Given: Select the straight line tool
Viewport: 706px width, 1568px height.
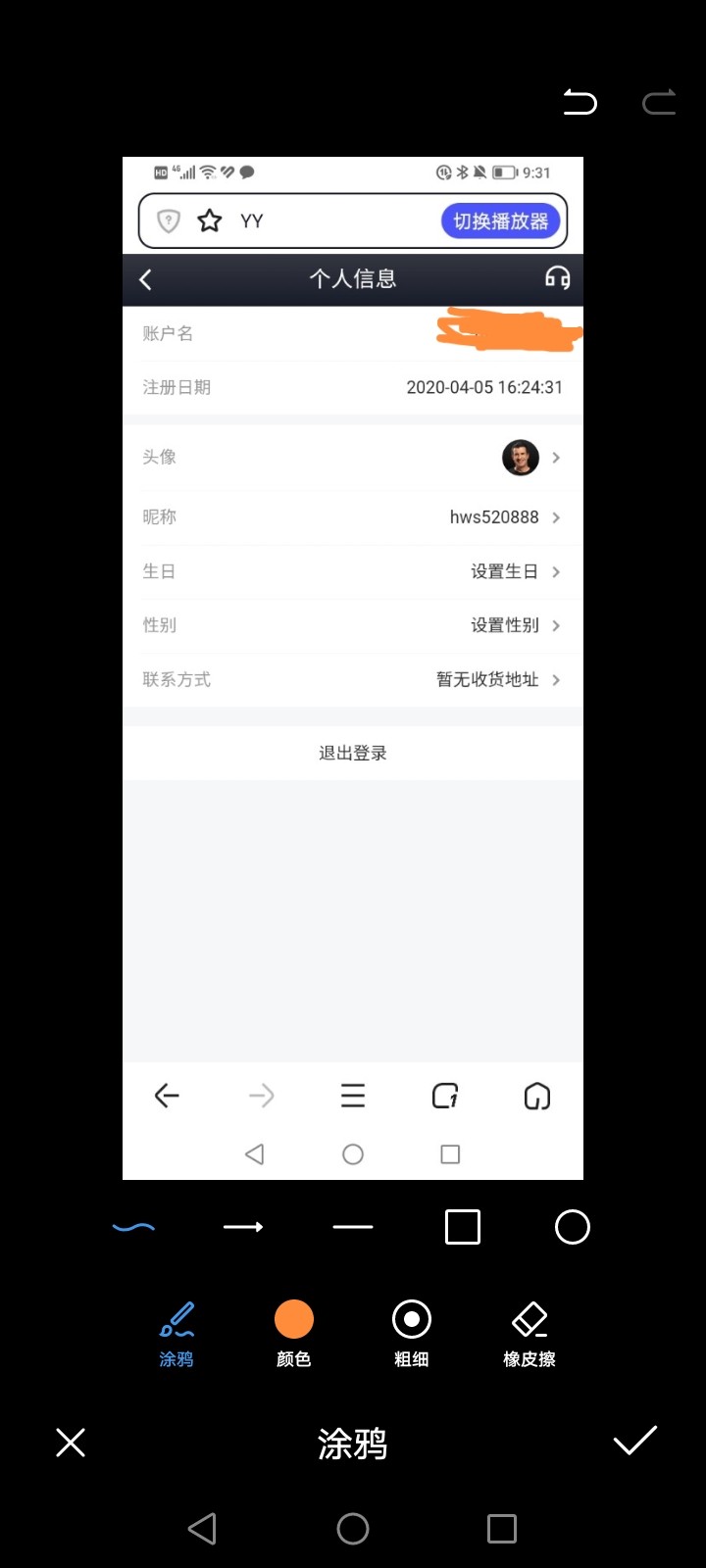Looking at the screenshot, I should click(353, 1227).
